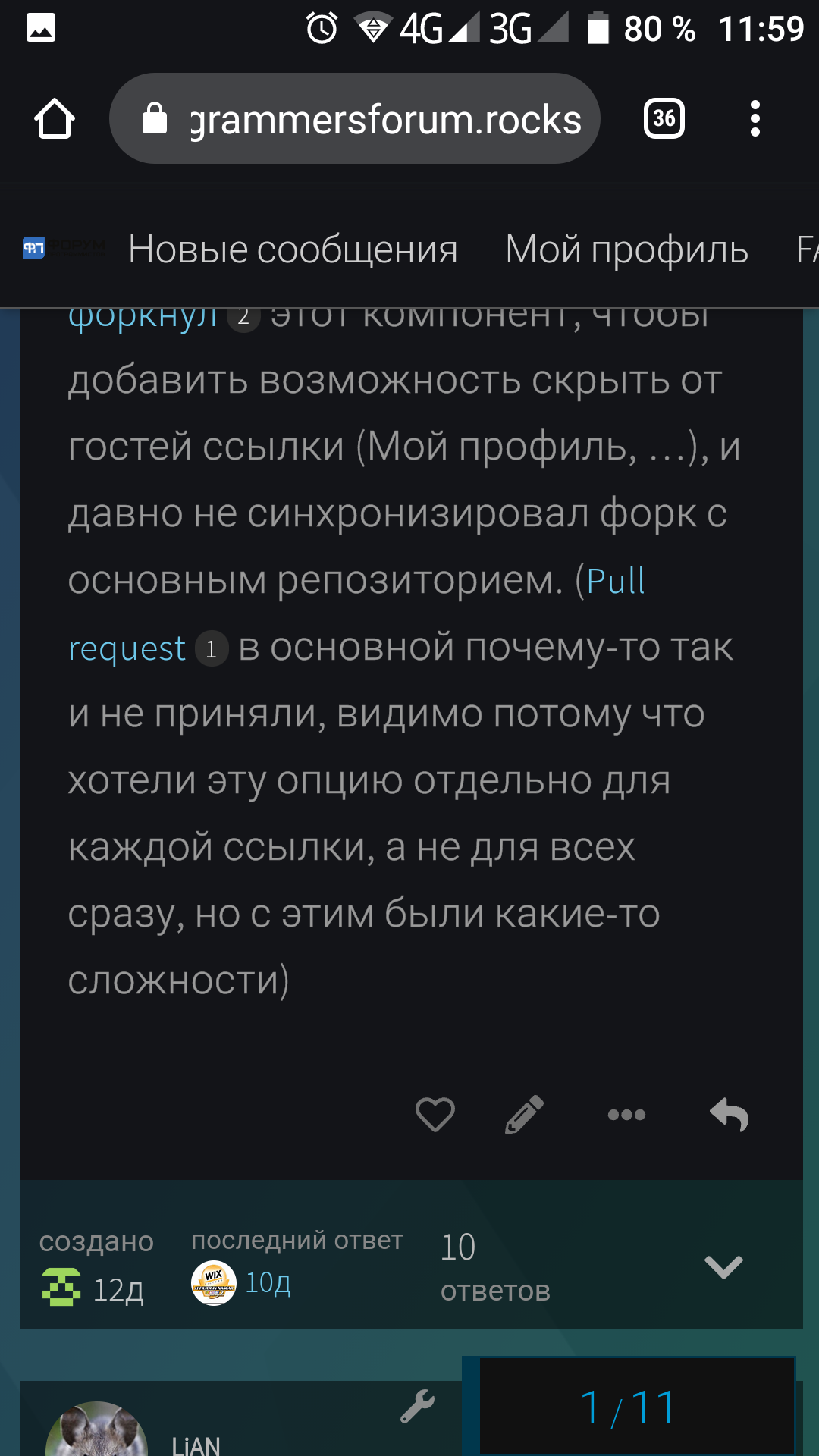819x1456 pixels.
Task: Open the browser overflow menu
Action: click(755, 118)
